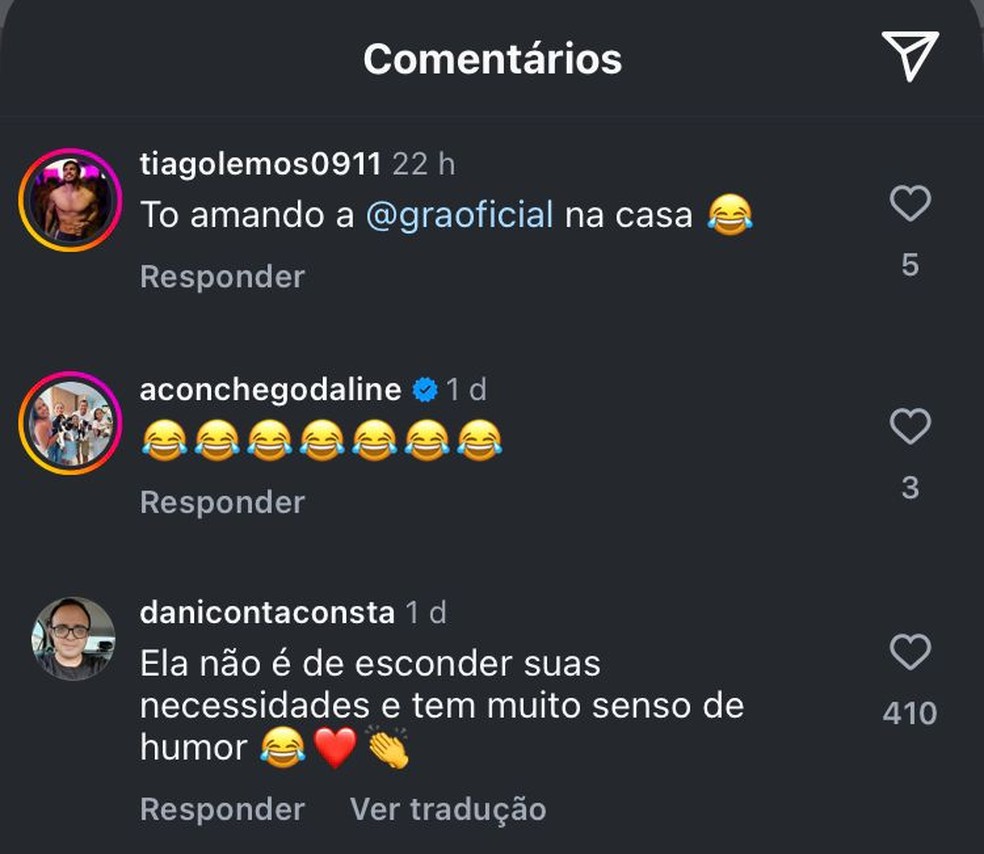Like the comment from danicontaconsta
The image size is (984, 854).
point(910,653)
